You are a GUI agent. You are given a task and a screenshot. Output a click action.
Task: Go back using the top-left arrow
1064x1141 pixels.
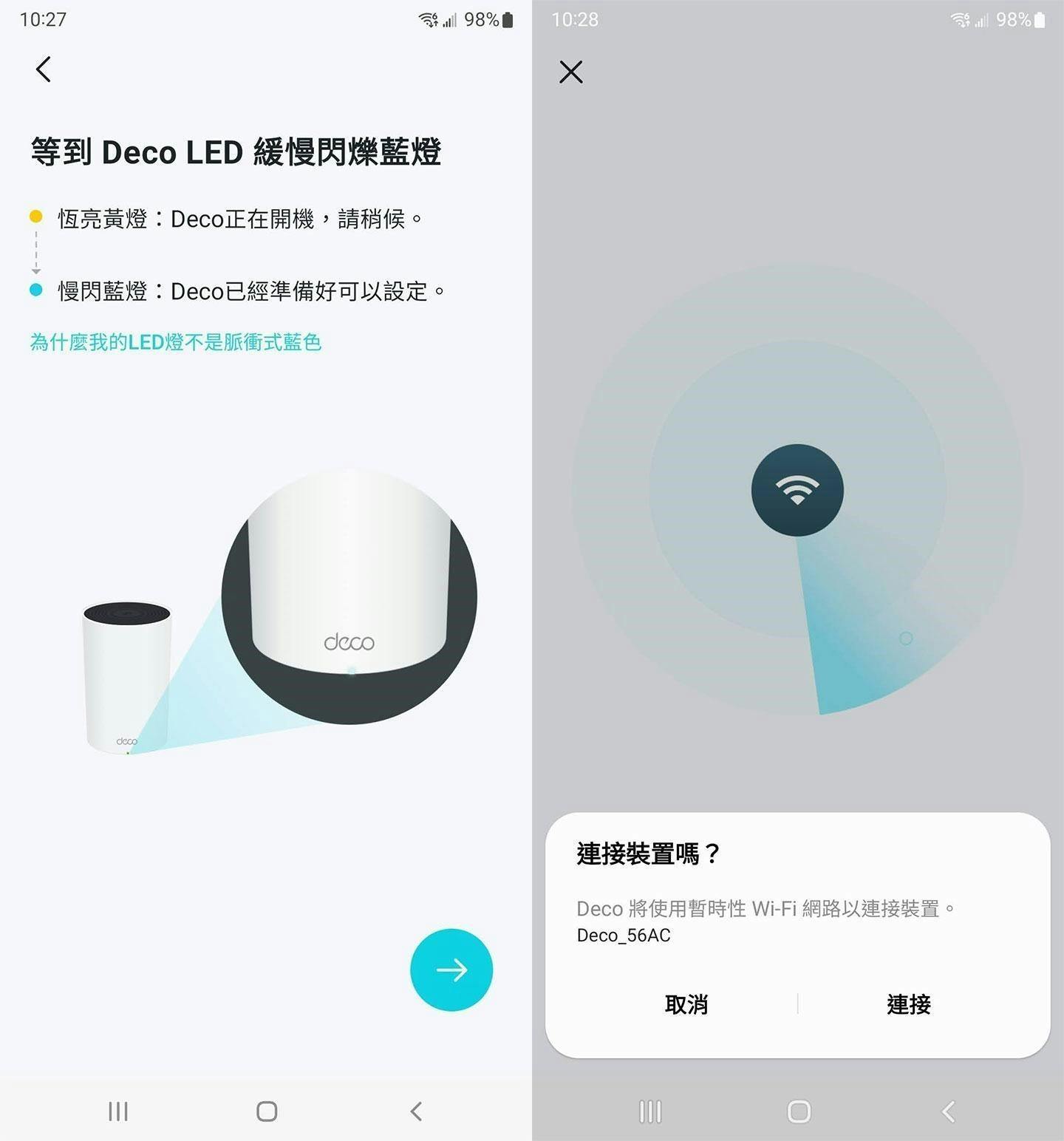click(x=44, y=69)
